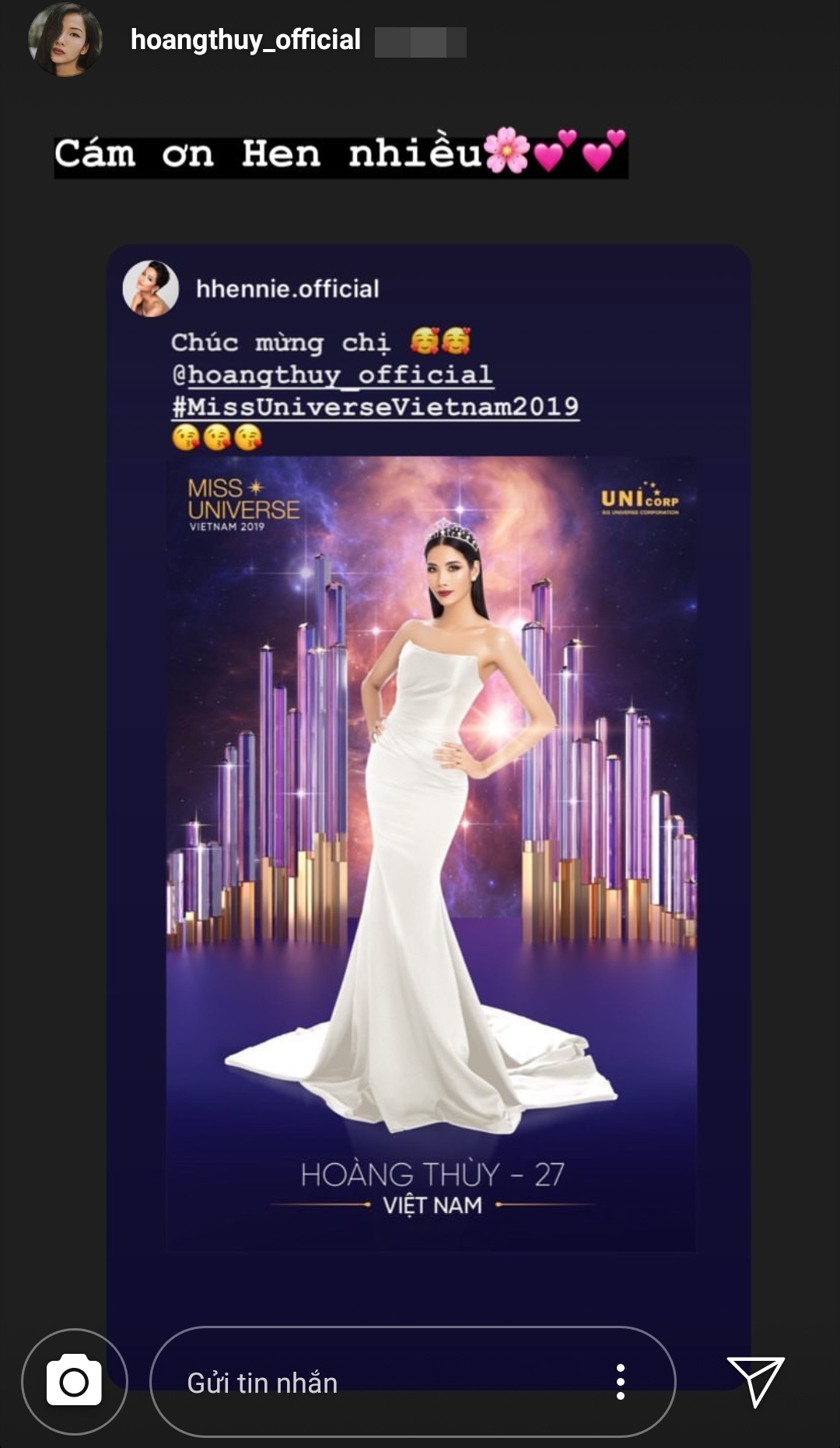Open hoangthuy_official profile picture
The height and width of the screenshot is (1448, 840).
[x=65, y=39]
